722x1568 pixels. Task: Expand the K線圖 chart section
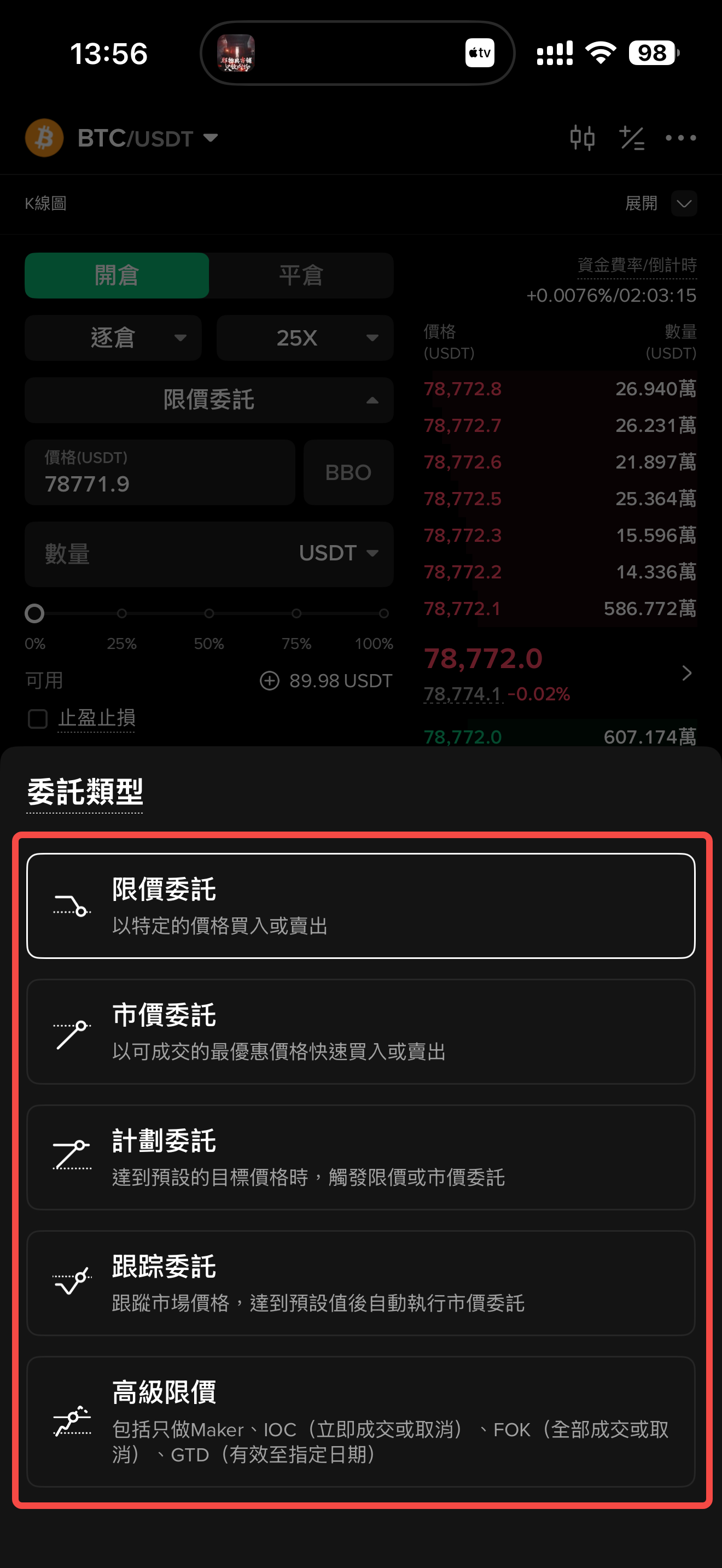click(x=684, y=203)
